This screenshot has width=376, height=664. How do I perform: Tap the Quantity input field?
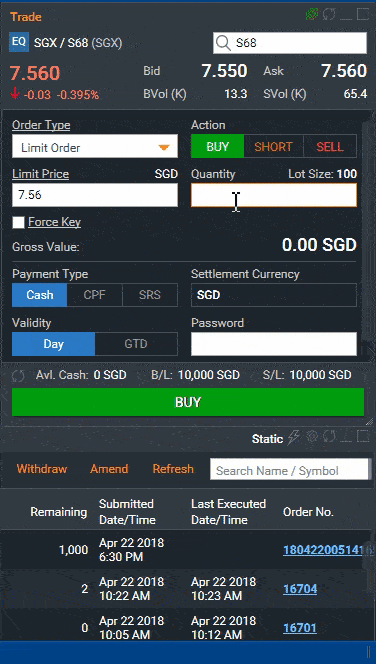274,195
